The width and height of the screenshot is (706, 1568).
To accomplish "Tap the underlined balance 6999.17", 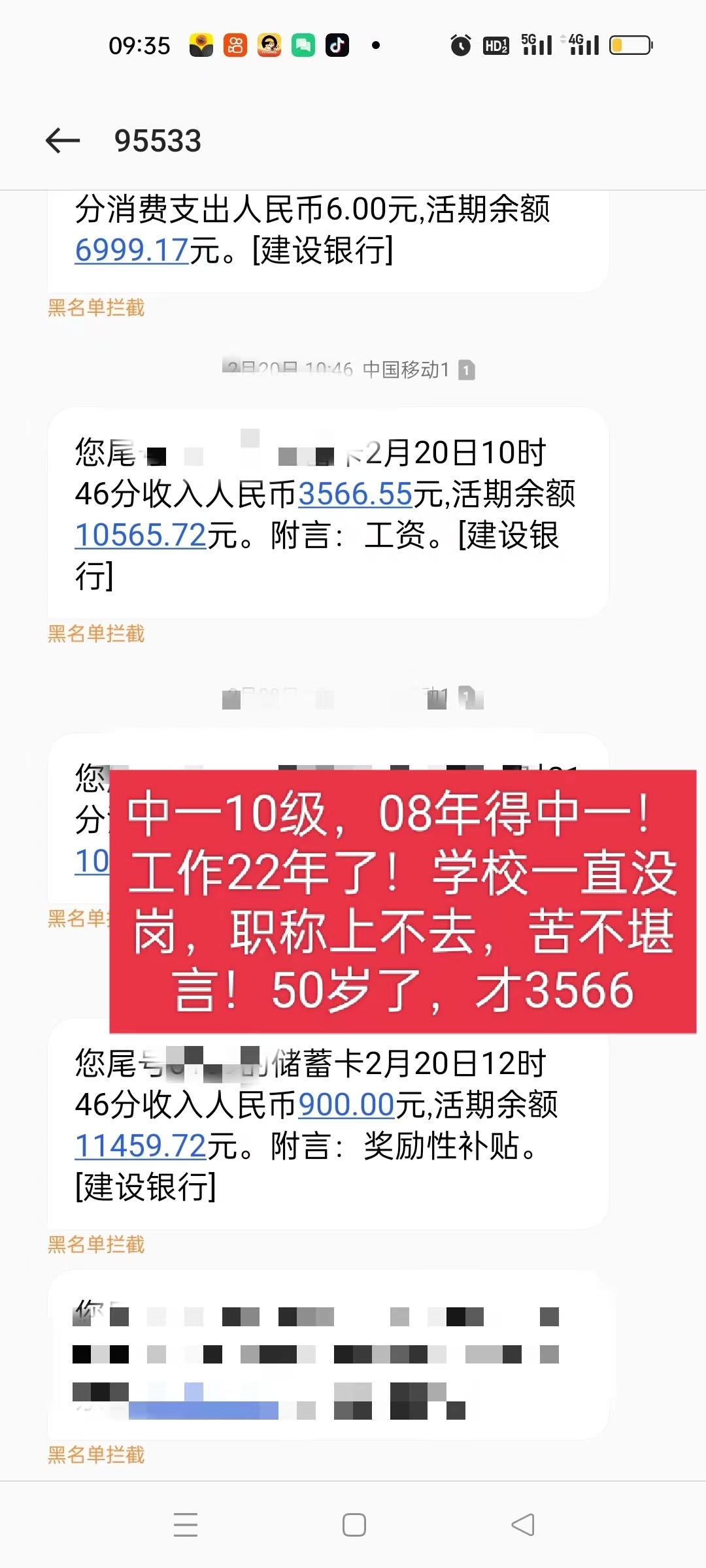I will [132, 250].
